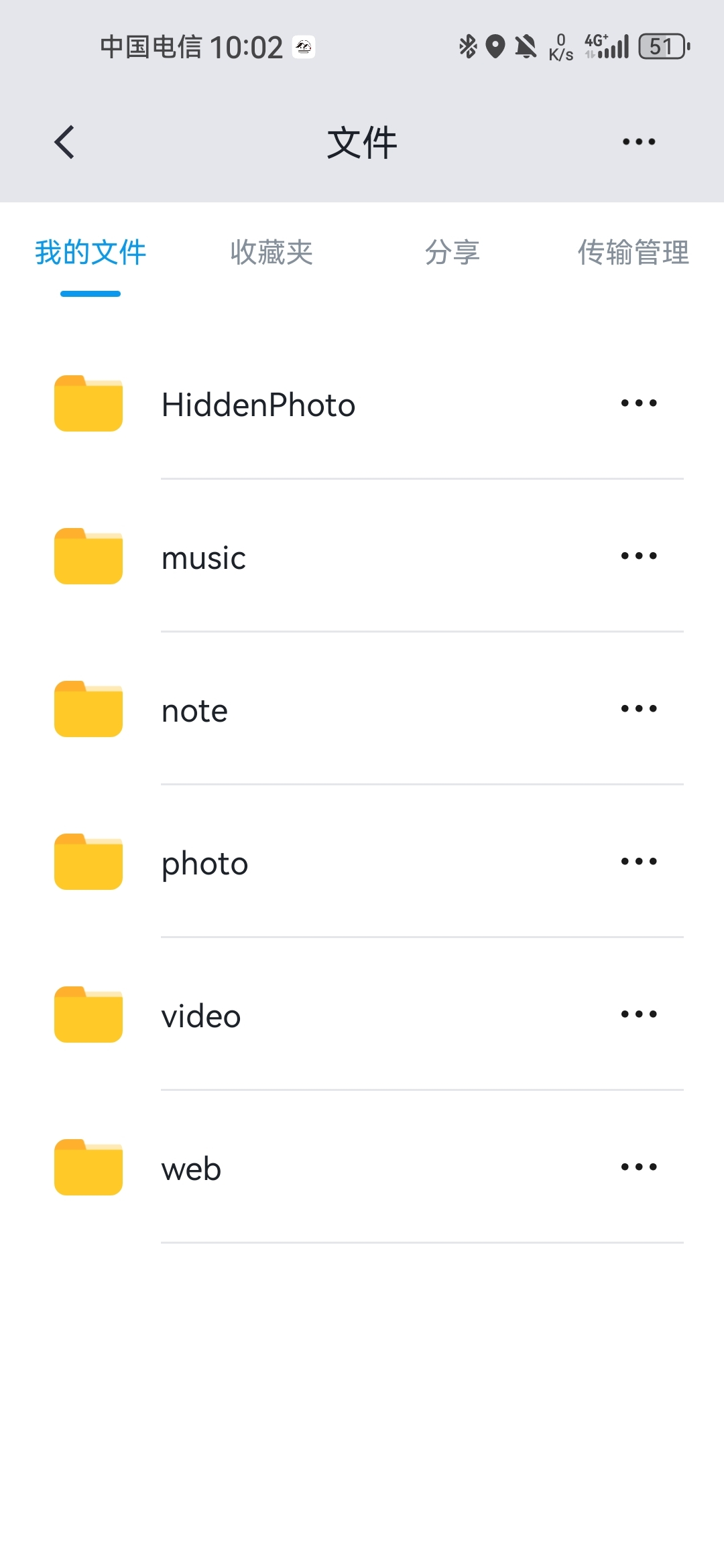Show more options for music folder
Image resolution: width=724 pixels, height=1568 pixels.
[639, 556]
